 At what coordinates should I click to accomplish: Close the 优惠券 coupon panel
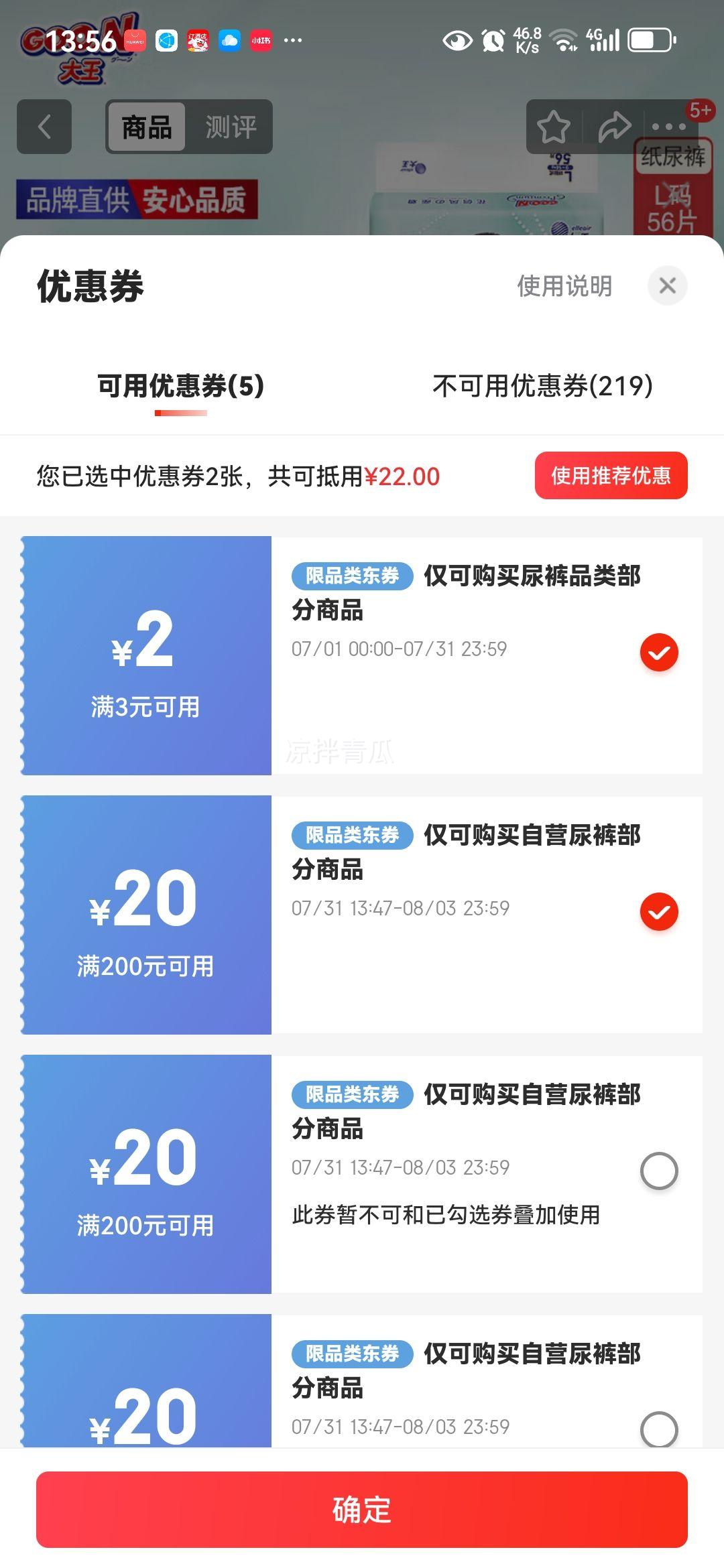(667, 286)
